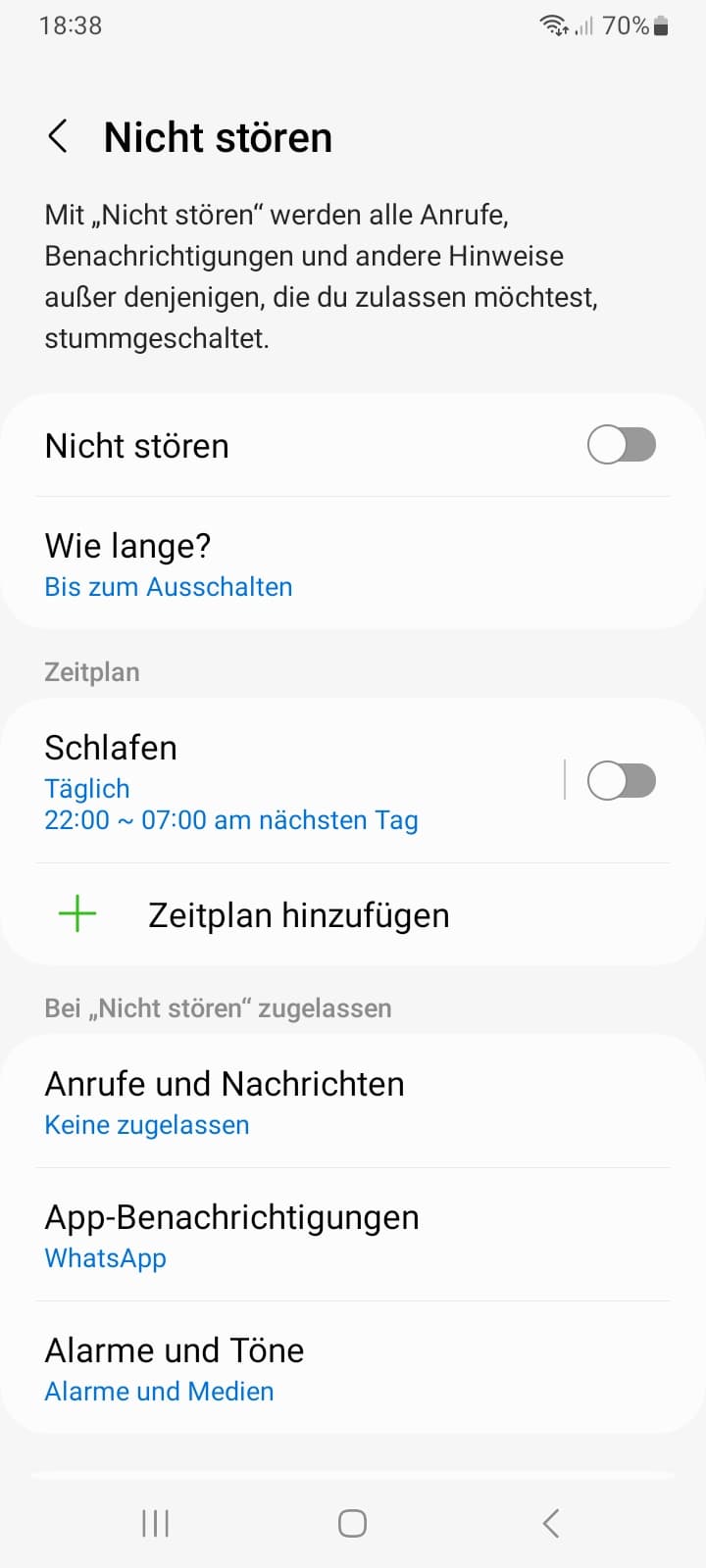Open Alarme und Töne settings
Screen dimensions: 706x1568
(x=353, y=1368)
